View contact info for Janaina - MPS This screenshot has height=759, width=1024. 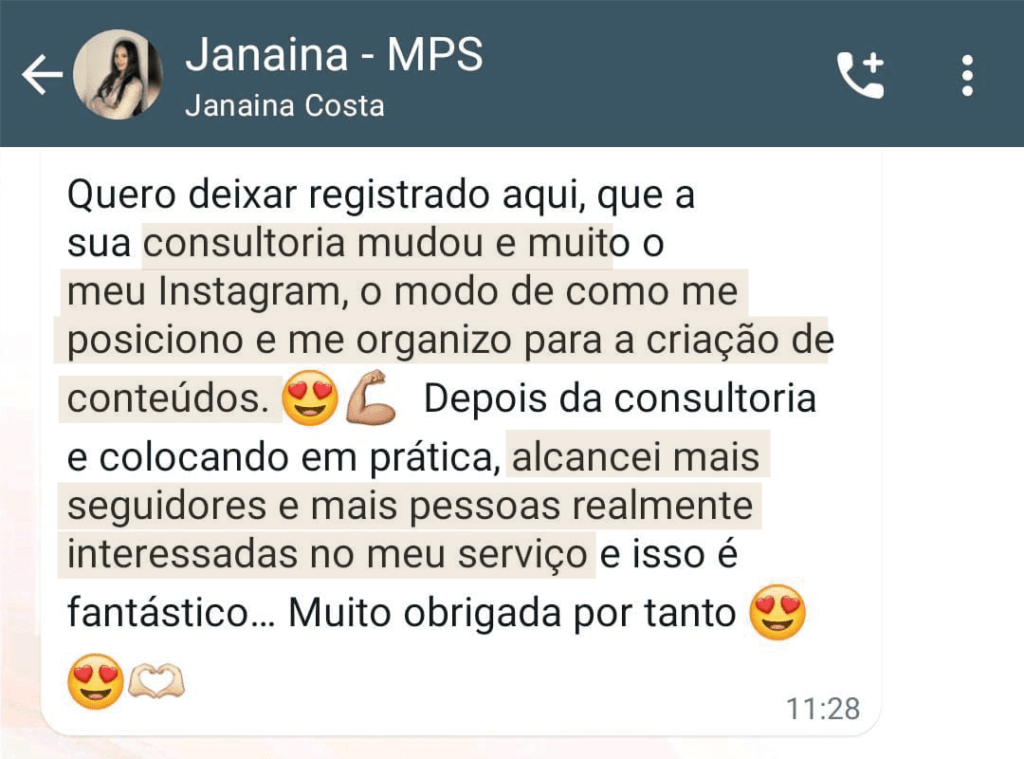click(334, 57)
